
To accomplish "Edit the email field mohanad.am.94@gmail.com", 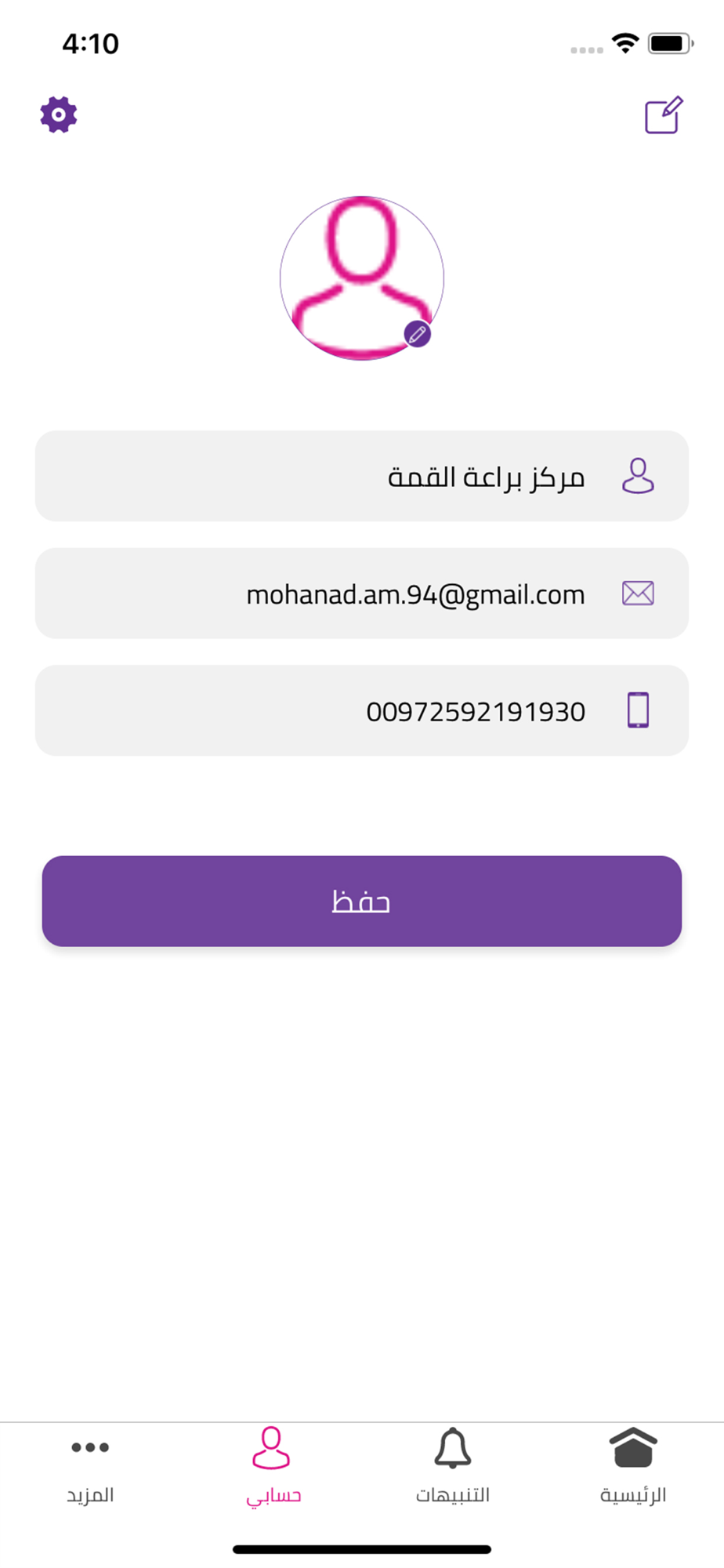I will [x=362, y=593].
